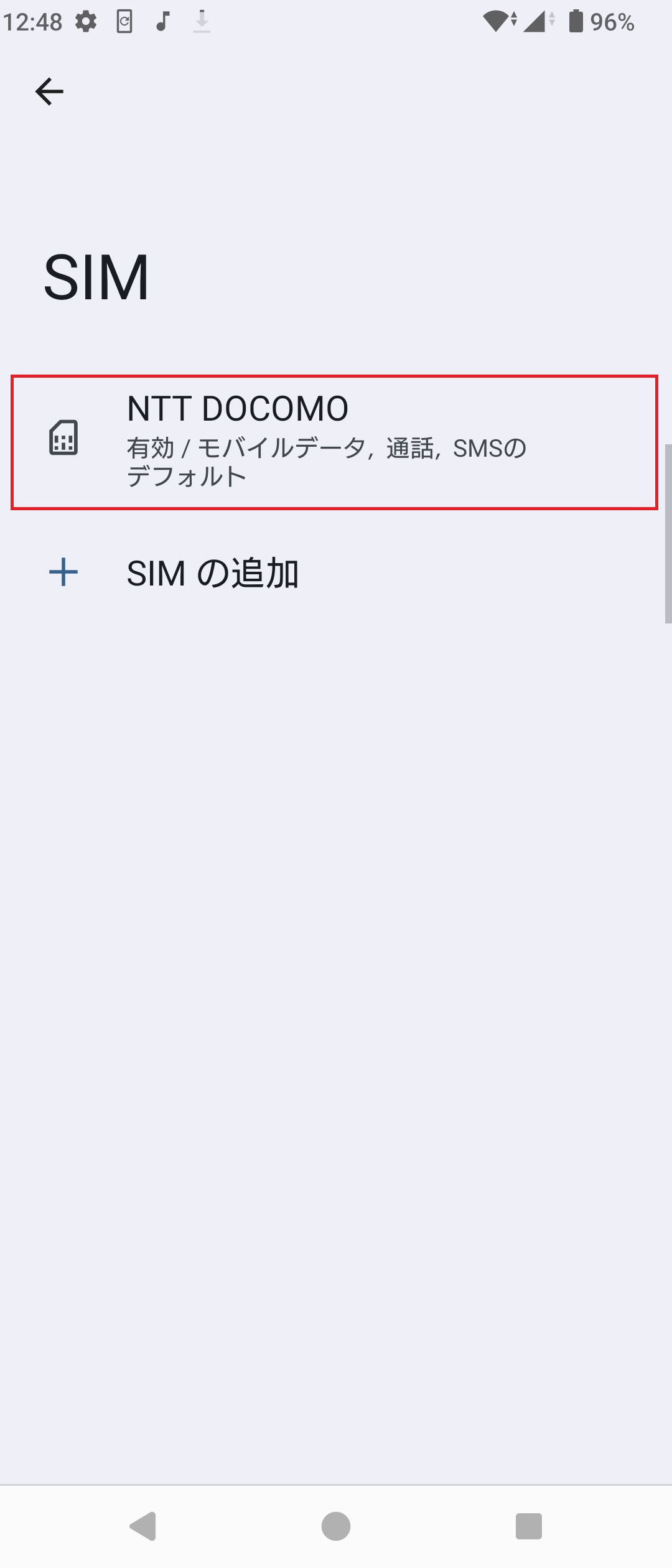The width and height of the screenshot is (672, 1568).
Task: Tap the settings gear icon in status bar
Action: tap(86, 21)
